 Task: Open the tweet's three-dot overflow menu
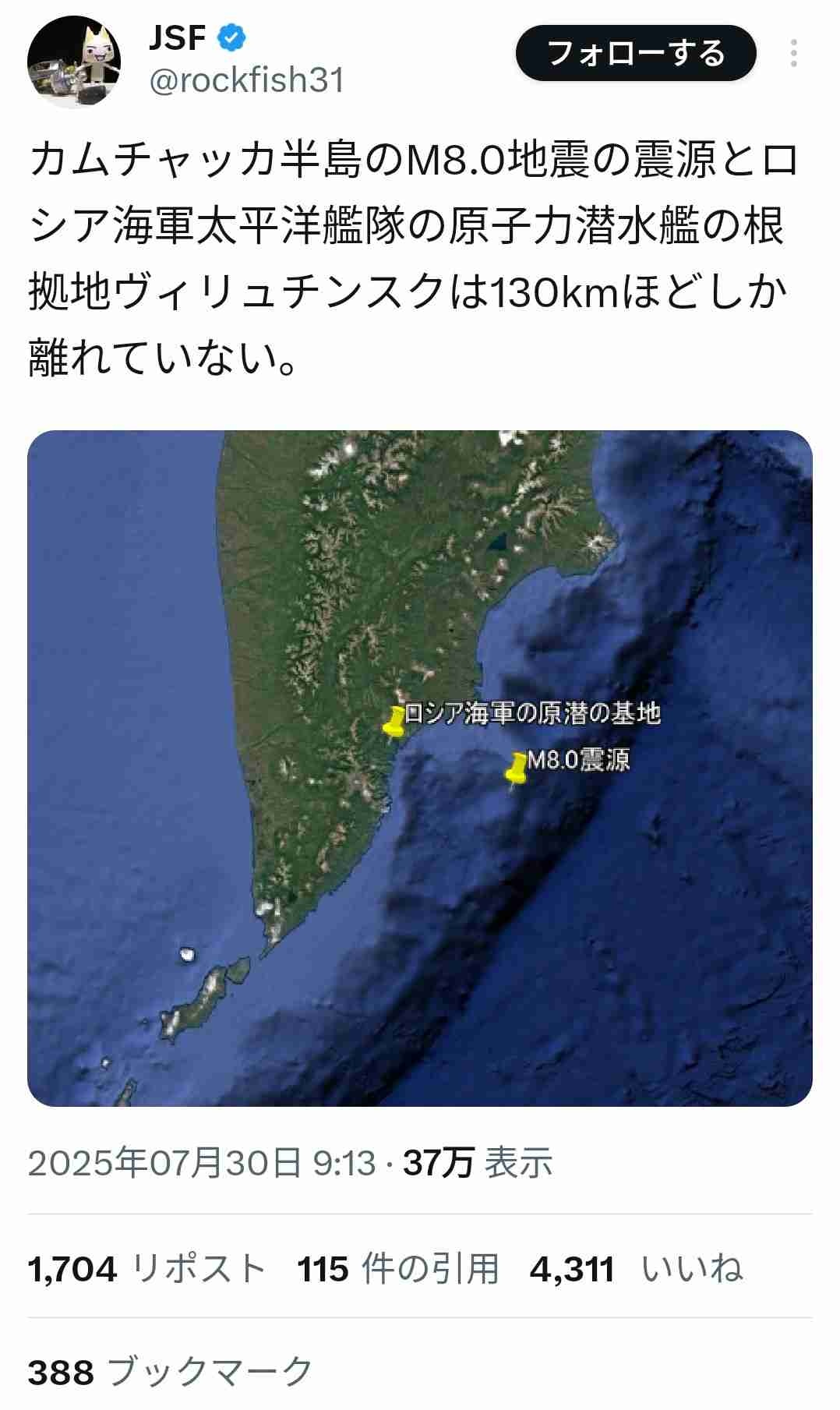793,54
